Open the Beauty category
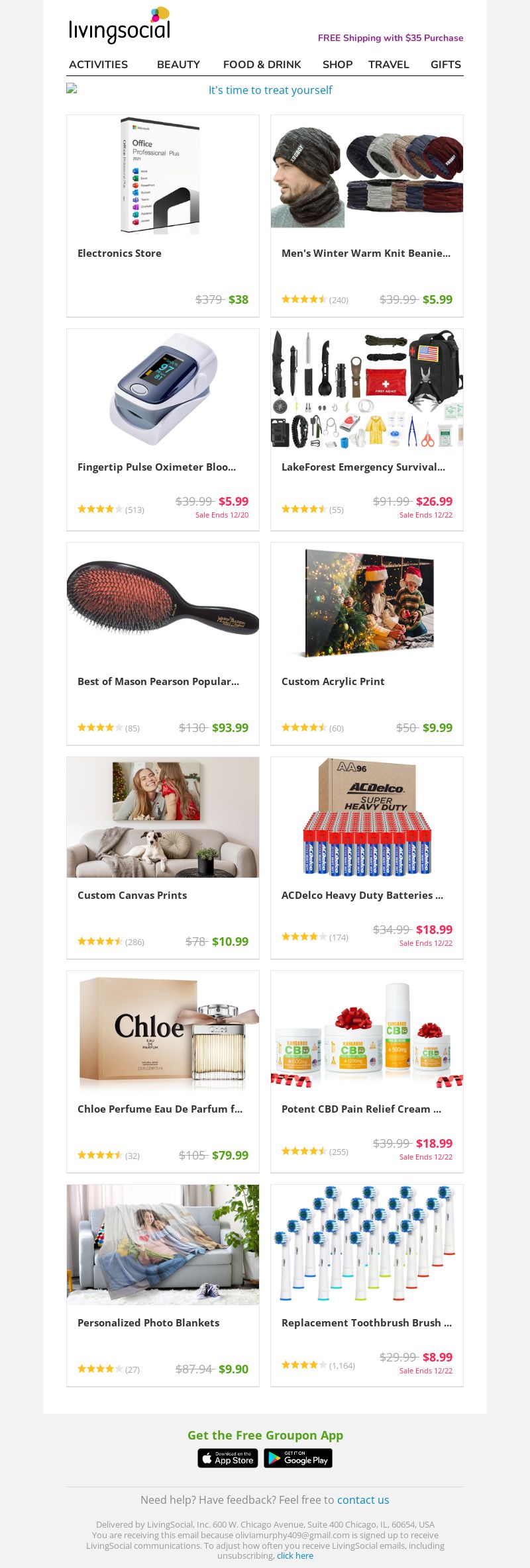 coord(178,64)
